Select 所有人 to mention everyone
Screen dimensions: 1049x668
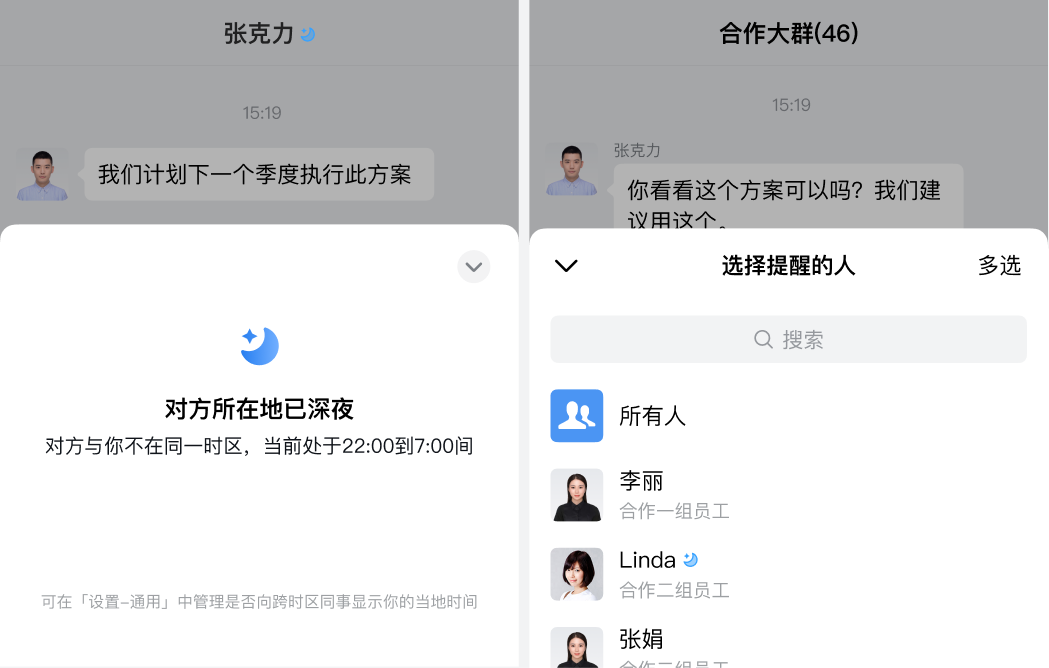[x=652, y=416]
